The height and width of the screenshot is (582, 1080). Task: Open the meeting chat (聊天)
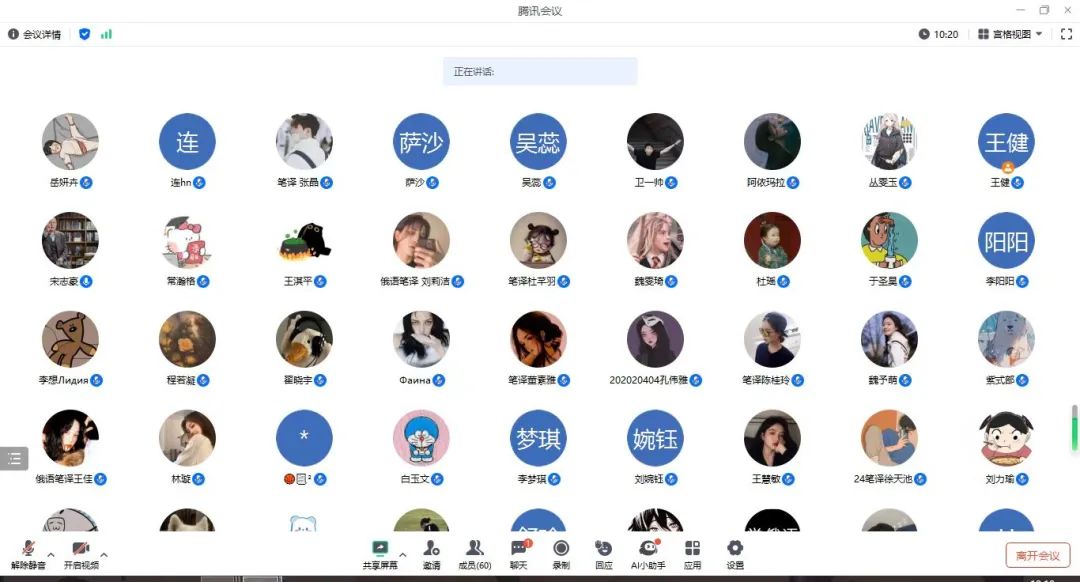519,552
